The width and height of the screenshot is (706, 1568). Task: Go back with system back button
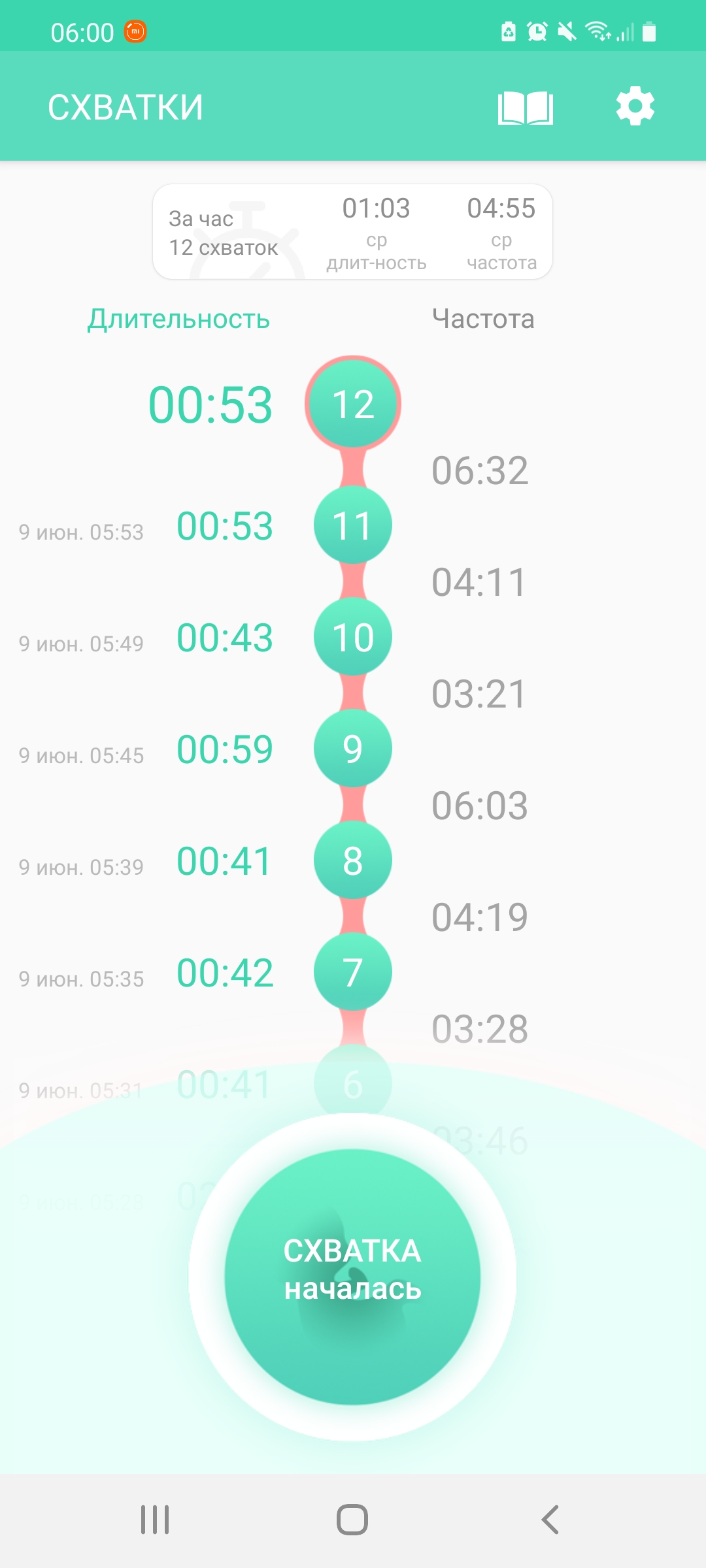550,1520
